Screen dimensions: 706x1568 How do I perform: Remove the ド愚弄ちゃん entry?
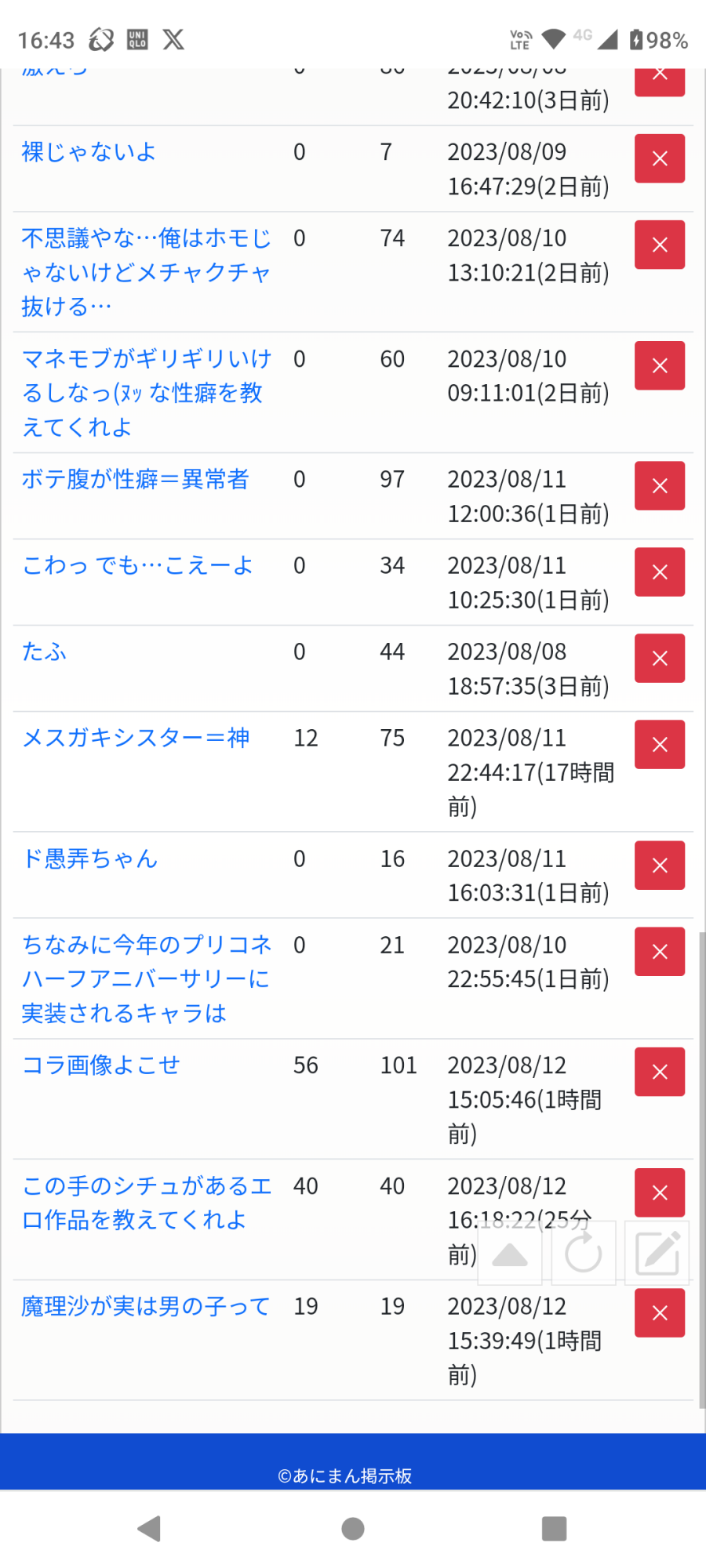point(660,866)
